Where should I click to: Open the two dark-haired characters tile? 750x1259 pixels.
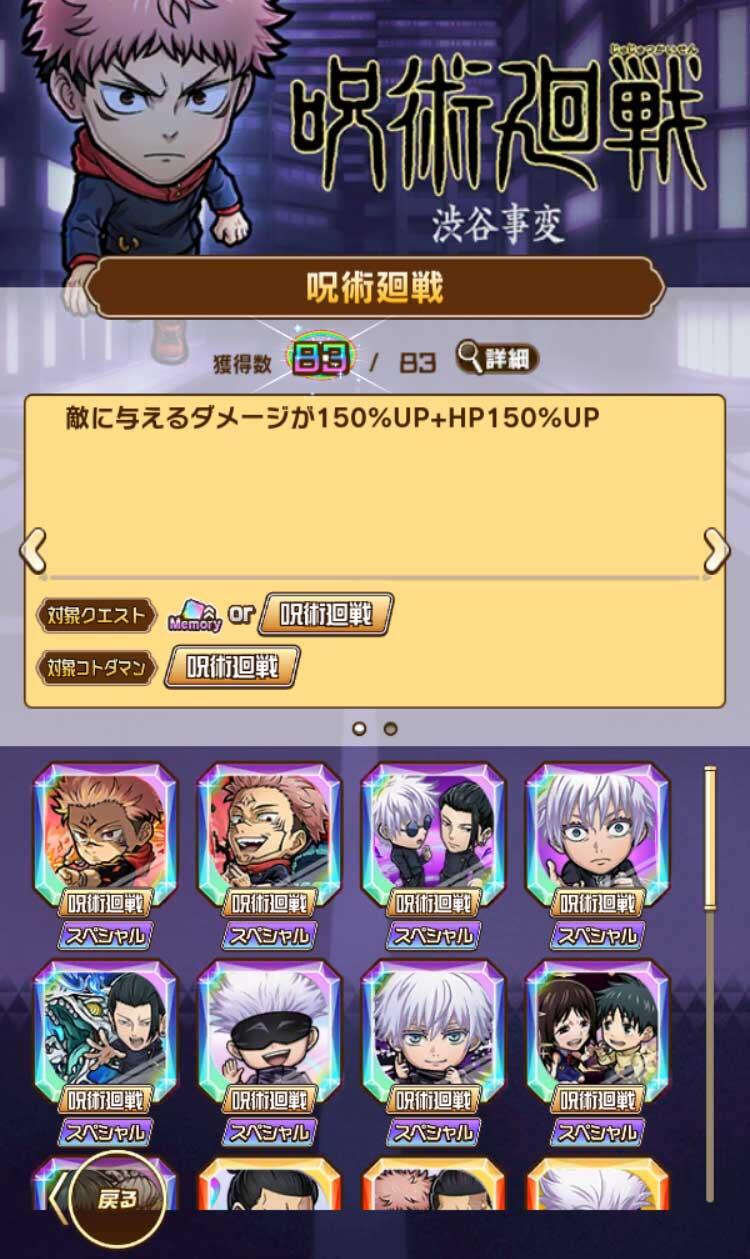(x=597, y=1032)
